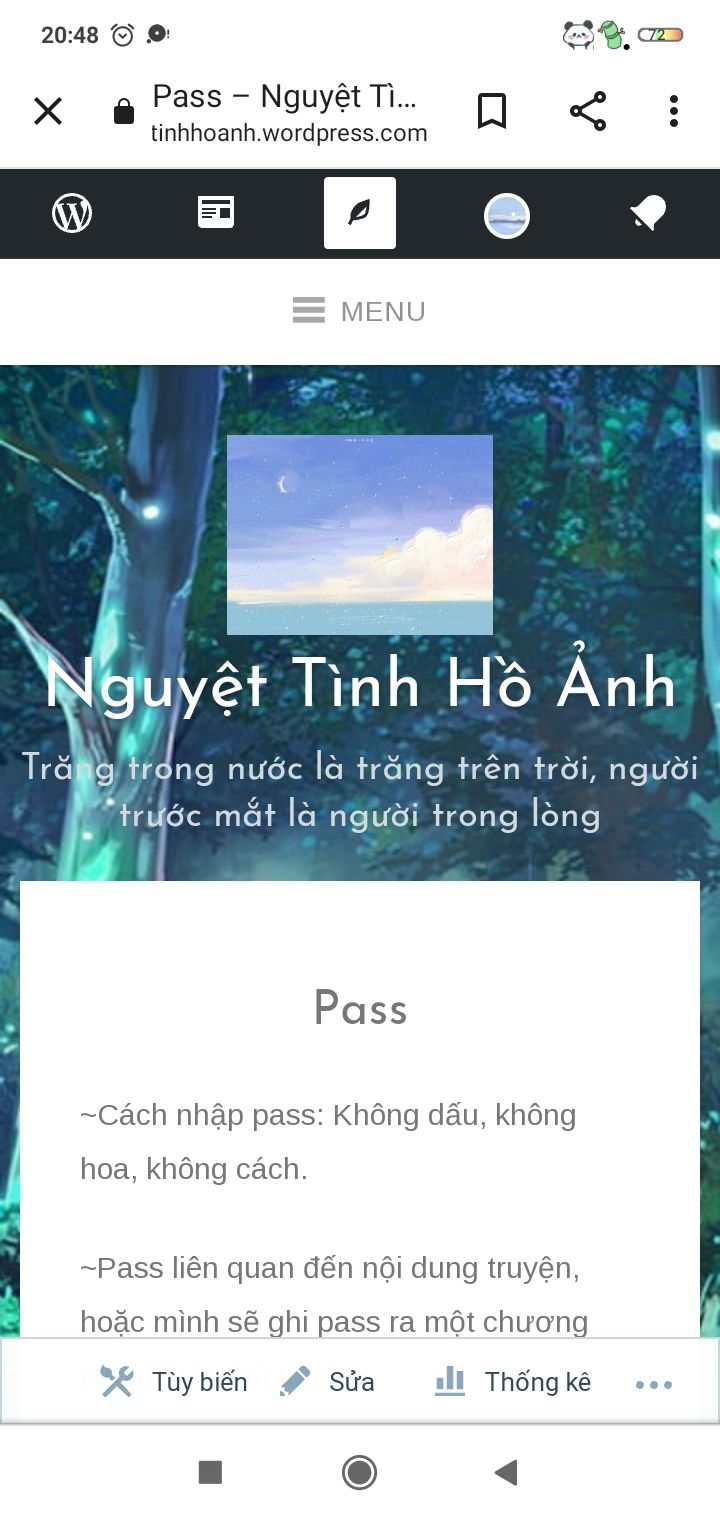The width and height of the screenshot is (720, 1520).
Task: Share the page link
Action: [x=588, y=111]
